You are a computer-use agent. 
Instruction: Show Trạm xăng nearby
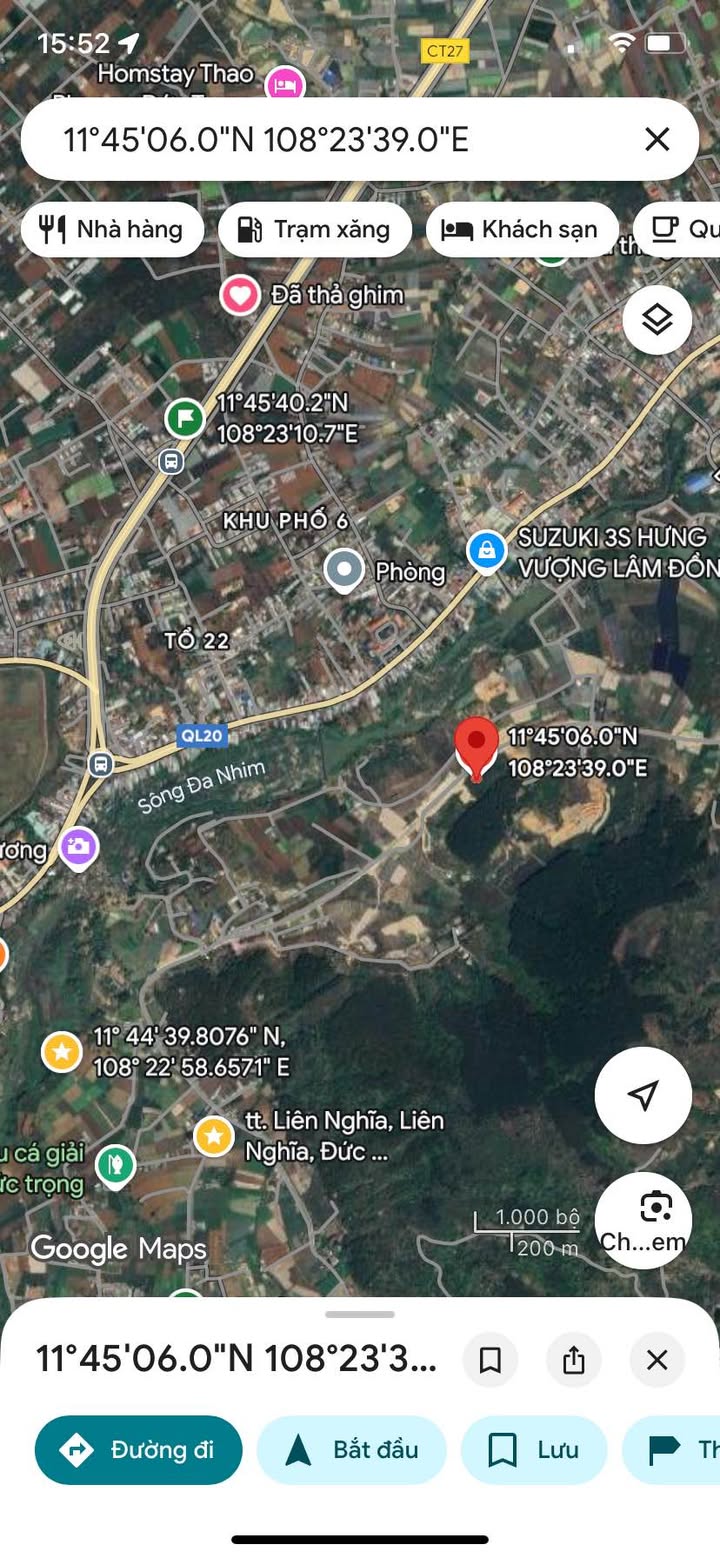pos(314,230)
